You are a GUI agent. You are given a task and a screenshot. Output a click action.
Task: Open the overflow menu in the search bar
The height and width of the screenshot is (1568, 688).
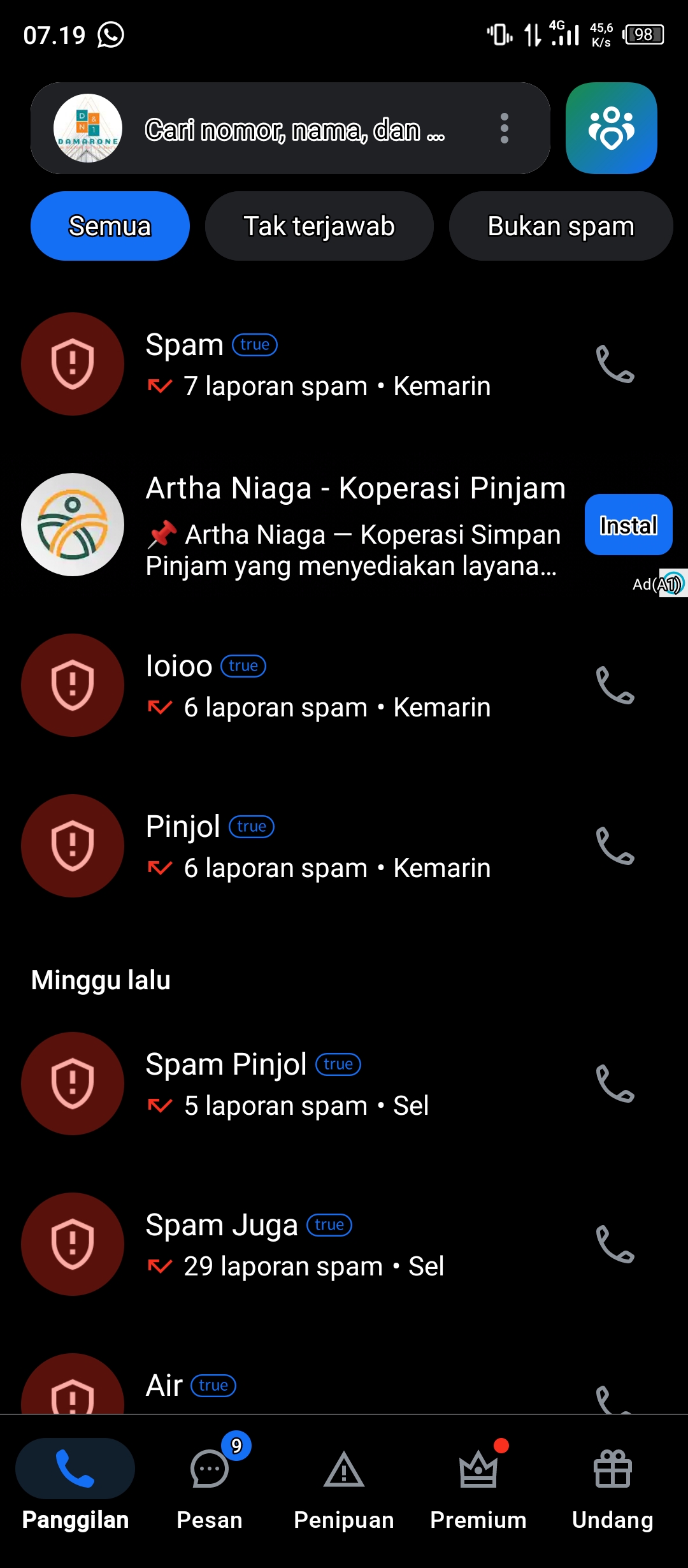504,128
